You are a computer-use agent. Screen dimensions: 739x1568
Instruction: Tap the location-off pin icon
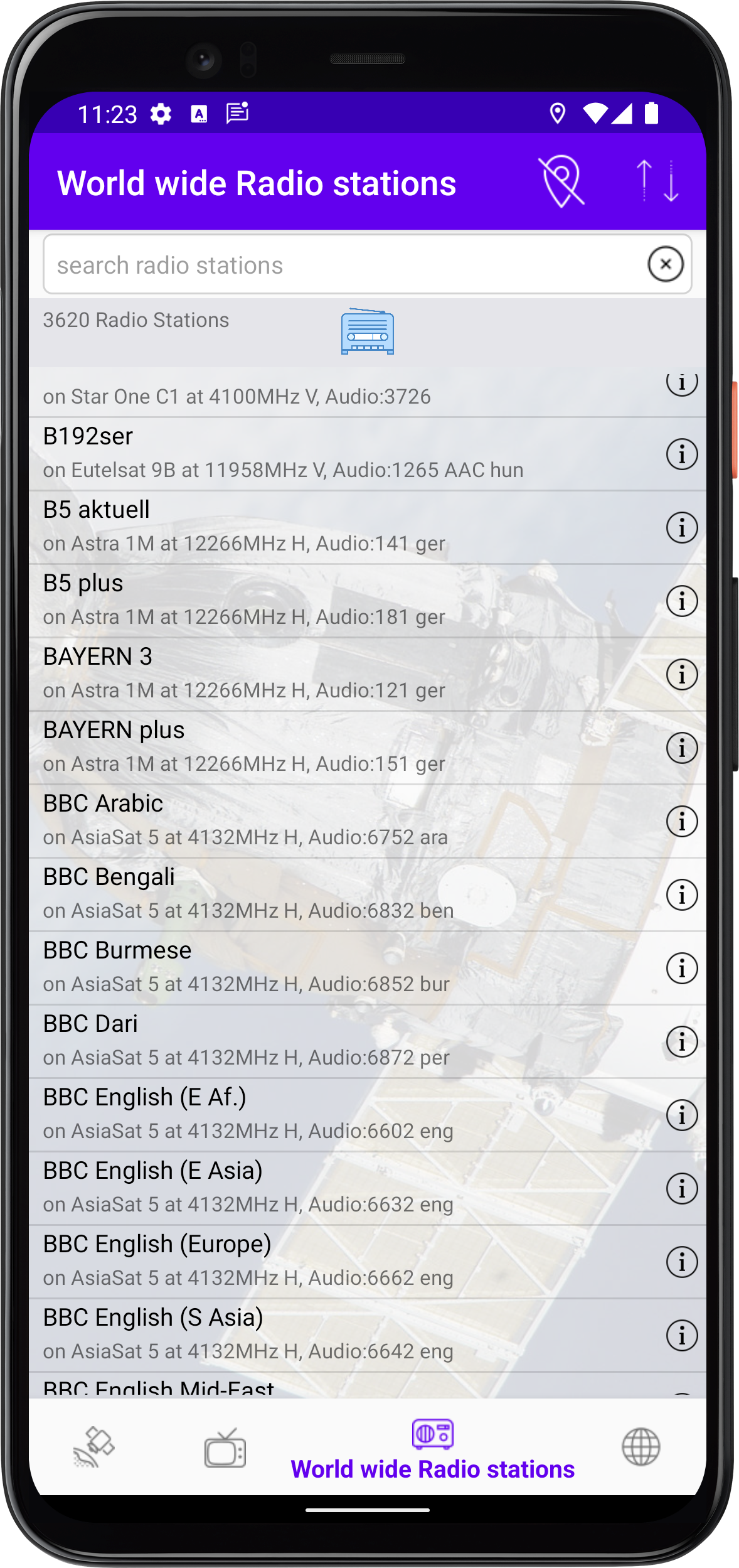click(561, 181)
